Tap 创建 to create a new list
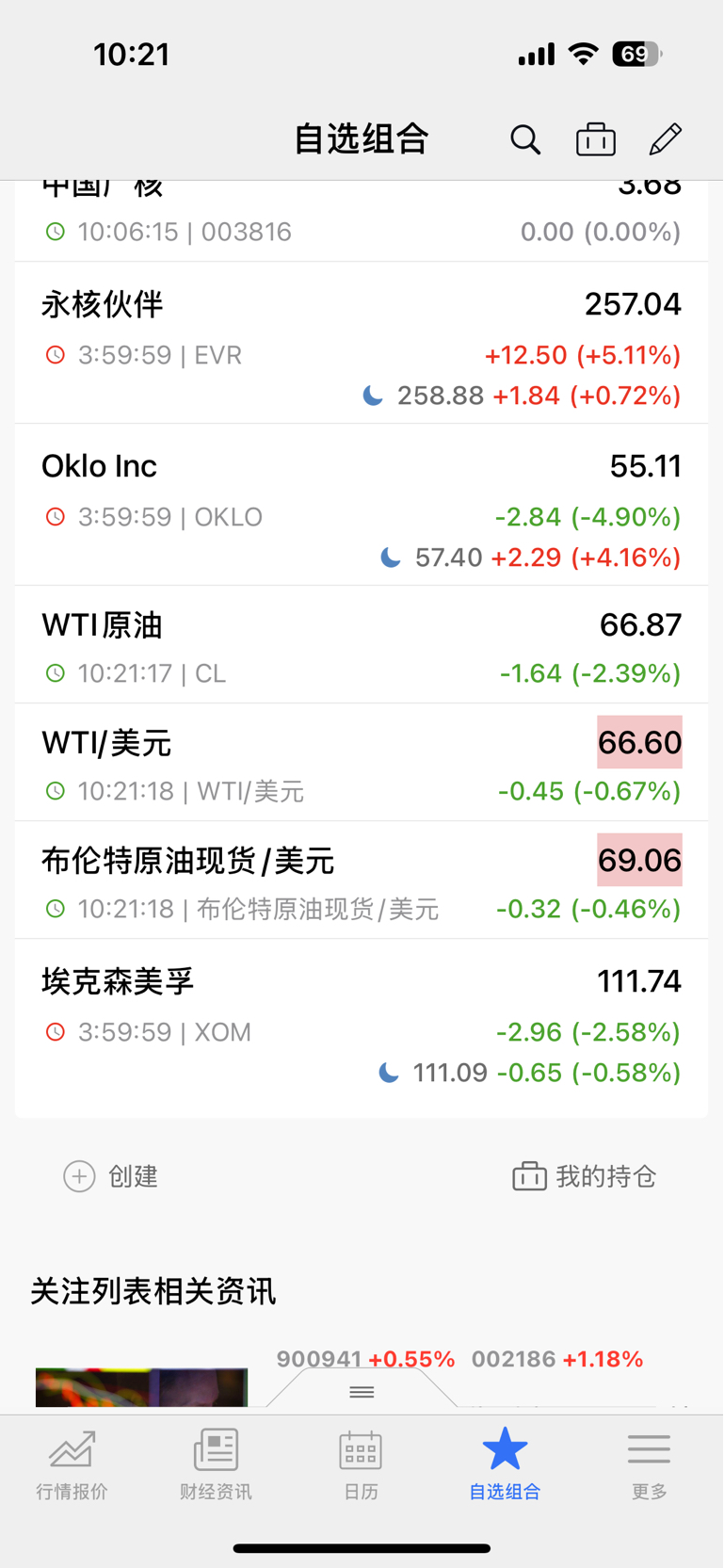Image resolution: width=724 pixels, height=1568 pixels. (110, 1176)
